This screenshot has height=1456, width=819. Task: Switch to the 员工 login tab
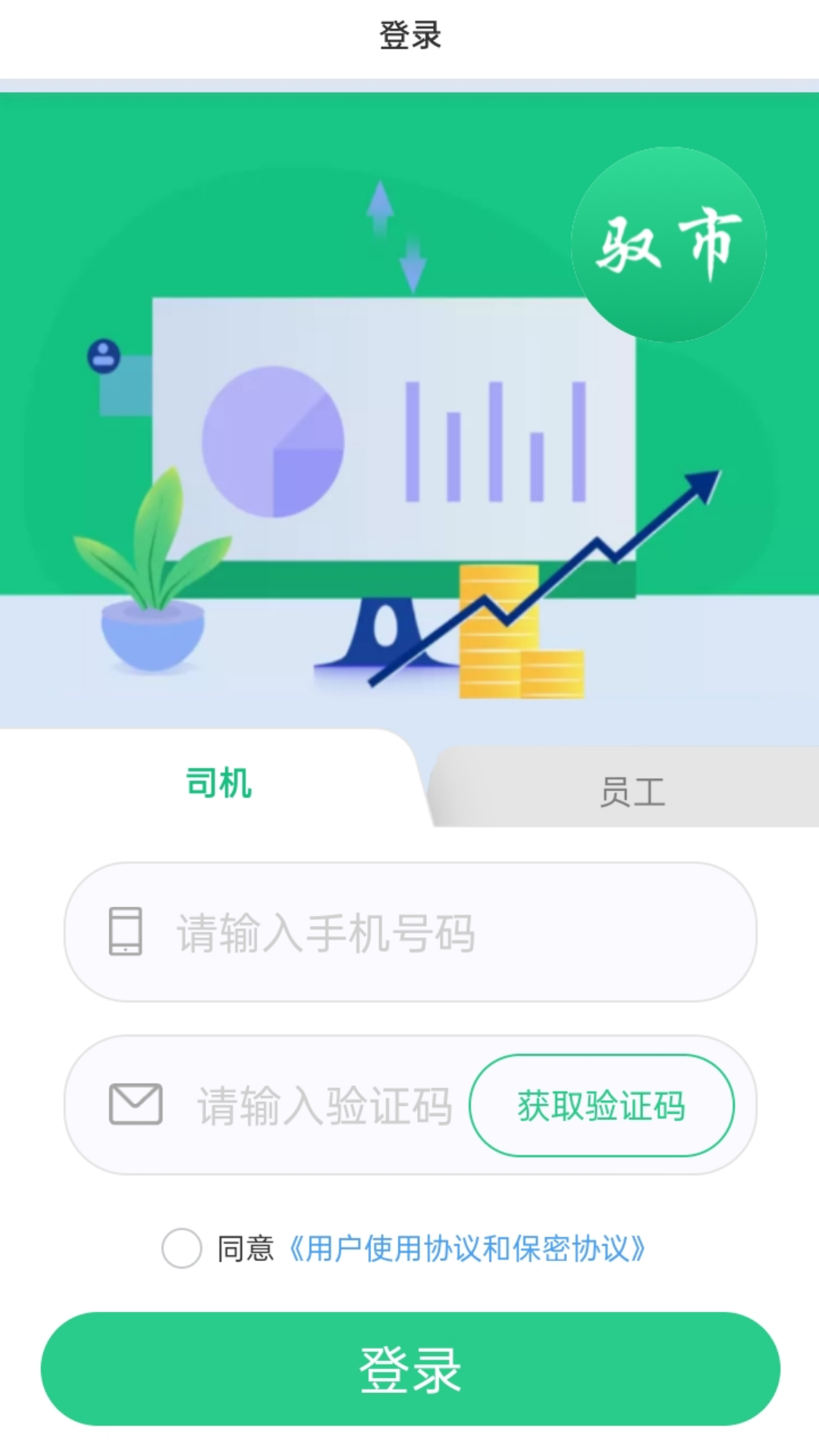pos(632,792)
